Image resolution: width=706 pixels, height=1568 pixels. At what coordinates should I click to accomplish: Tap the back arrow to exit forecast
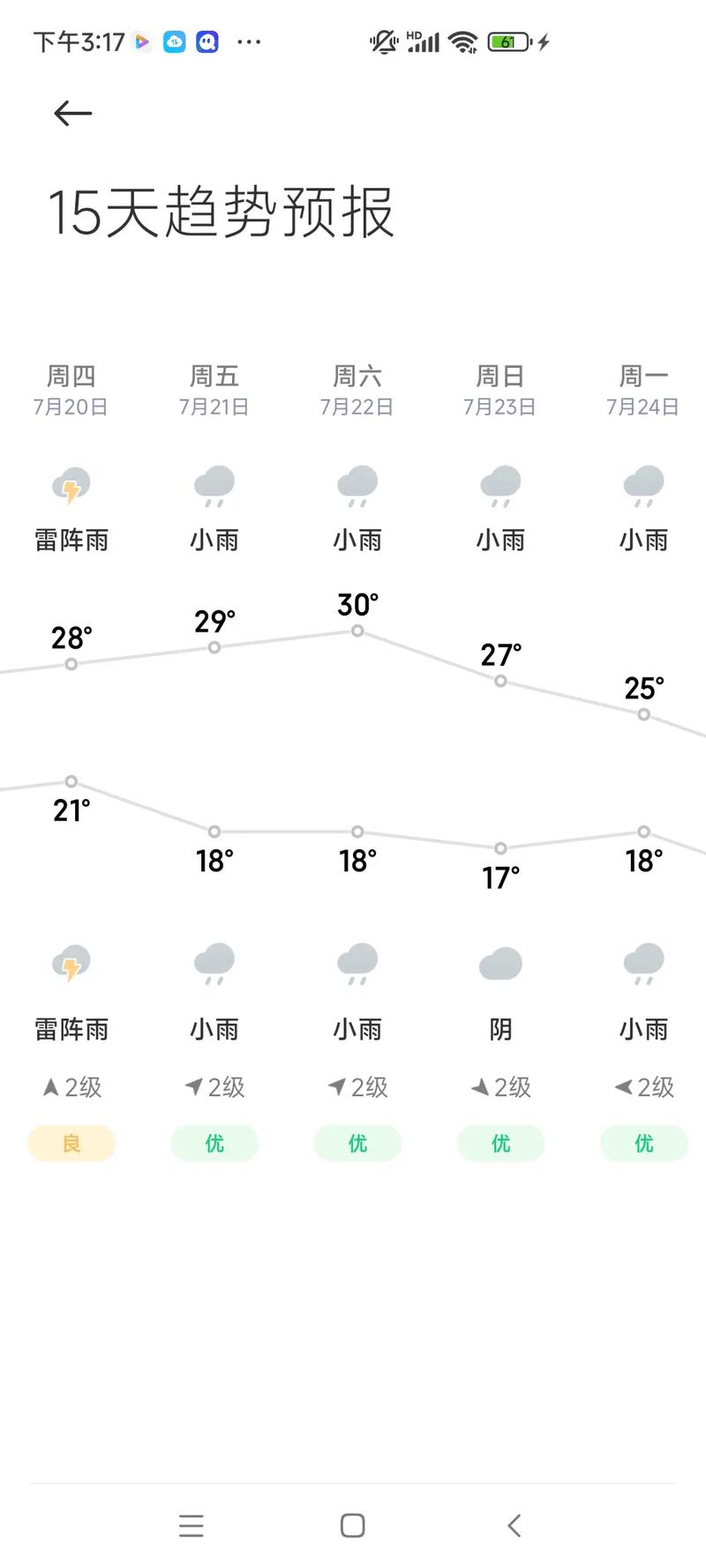click(x=71, y=113)
